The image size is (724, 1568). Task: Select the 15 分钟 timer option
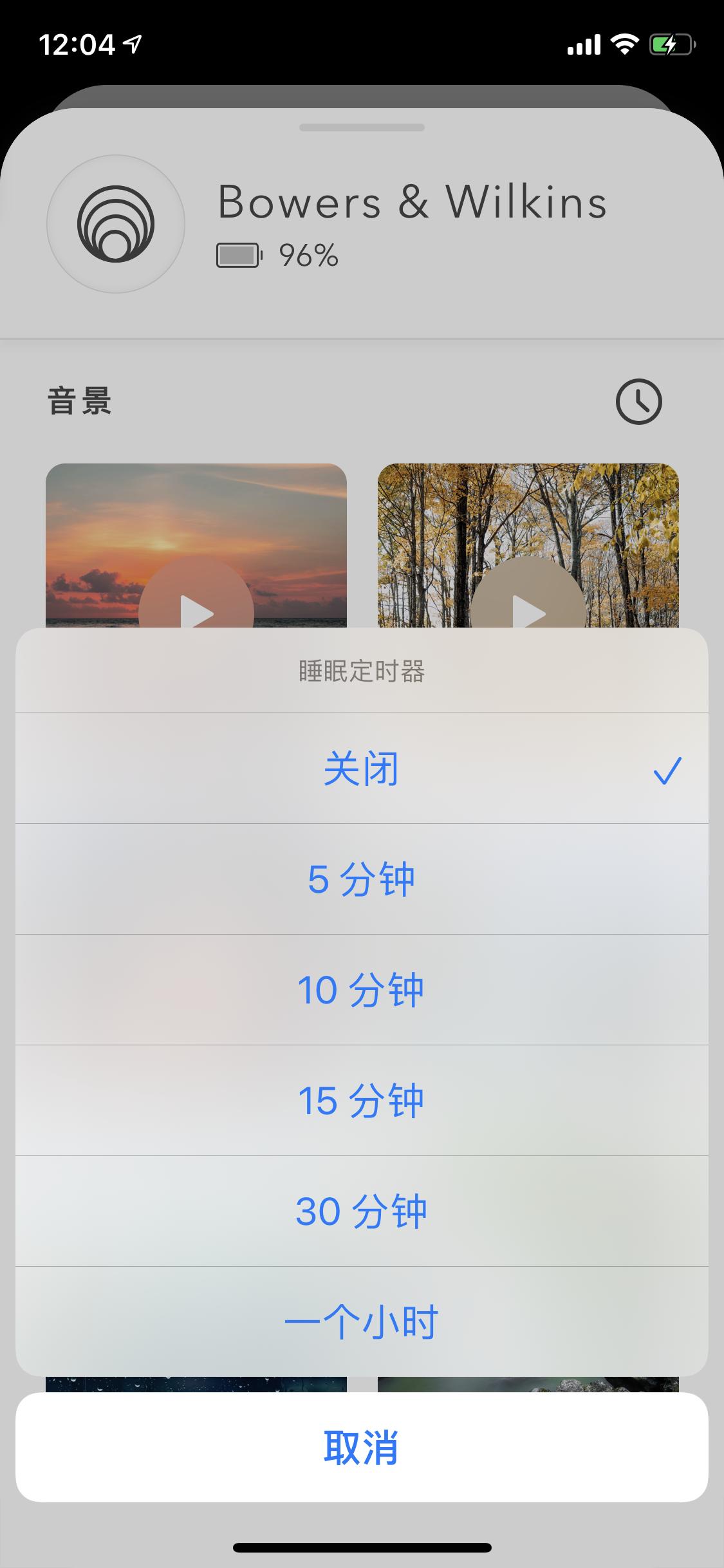point(362,1101)
